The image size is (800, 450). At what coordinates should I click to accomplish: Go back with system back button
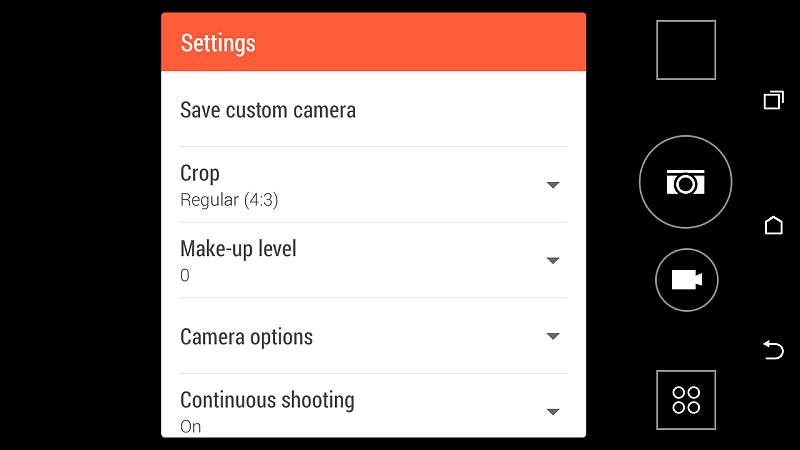[773, 349]
